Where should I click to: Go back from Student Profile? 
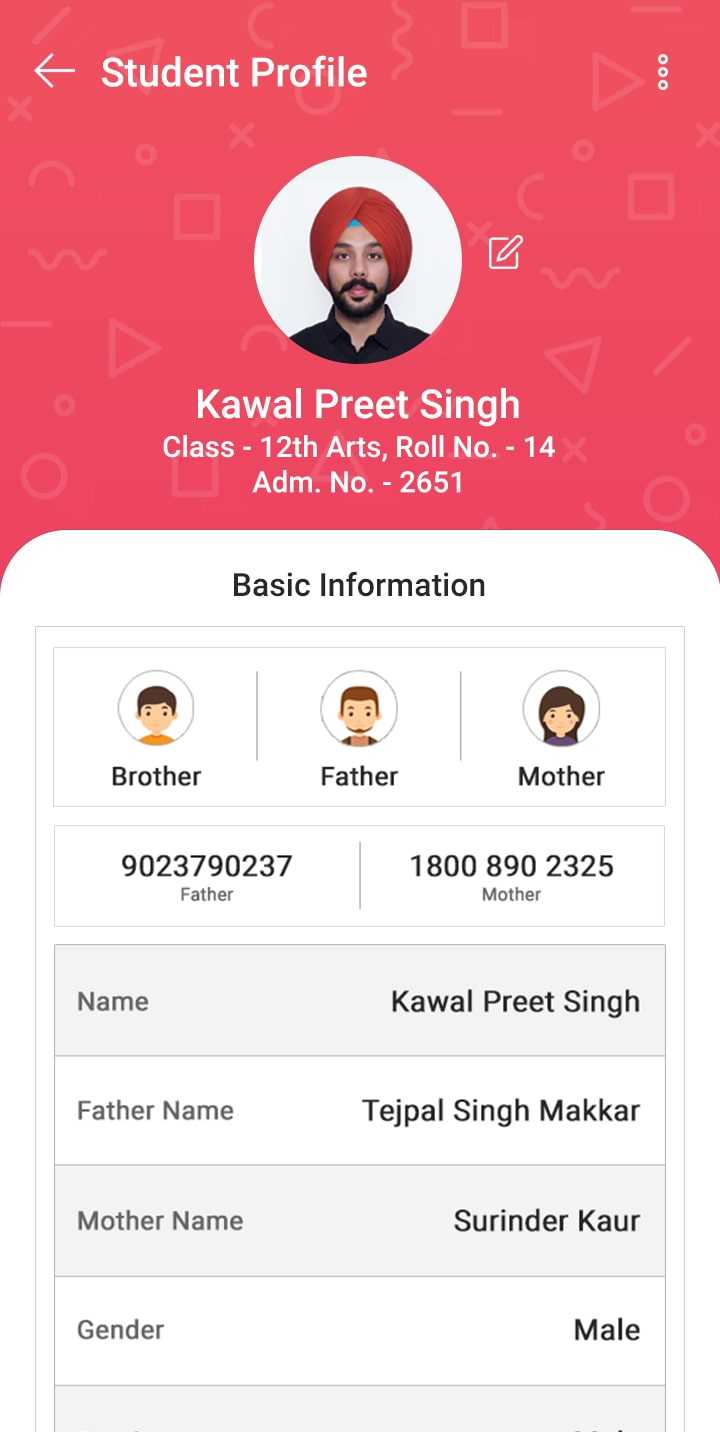tap(54, 72)
